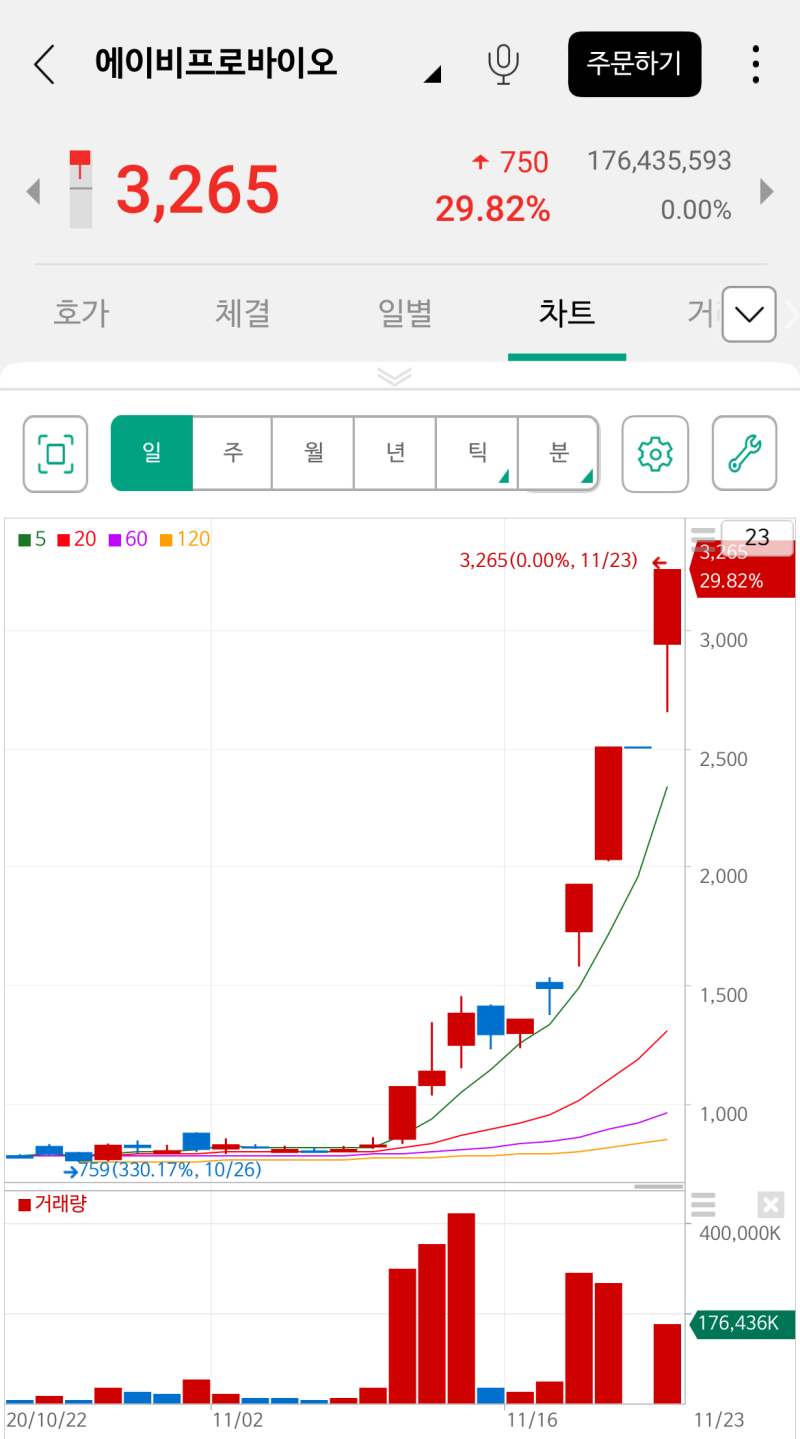
Task: Enter fullscreen chart mode
Action: click(x=55, y=454)
